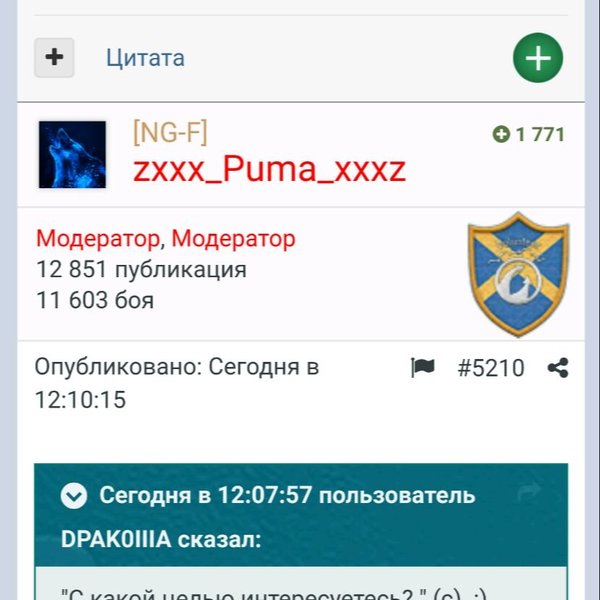Open zxxx_Puma_xxxz user profile
The height and width of the screenshot is (600, 600).
[269, 170]
